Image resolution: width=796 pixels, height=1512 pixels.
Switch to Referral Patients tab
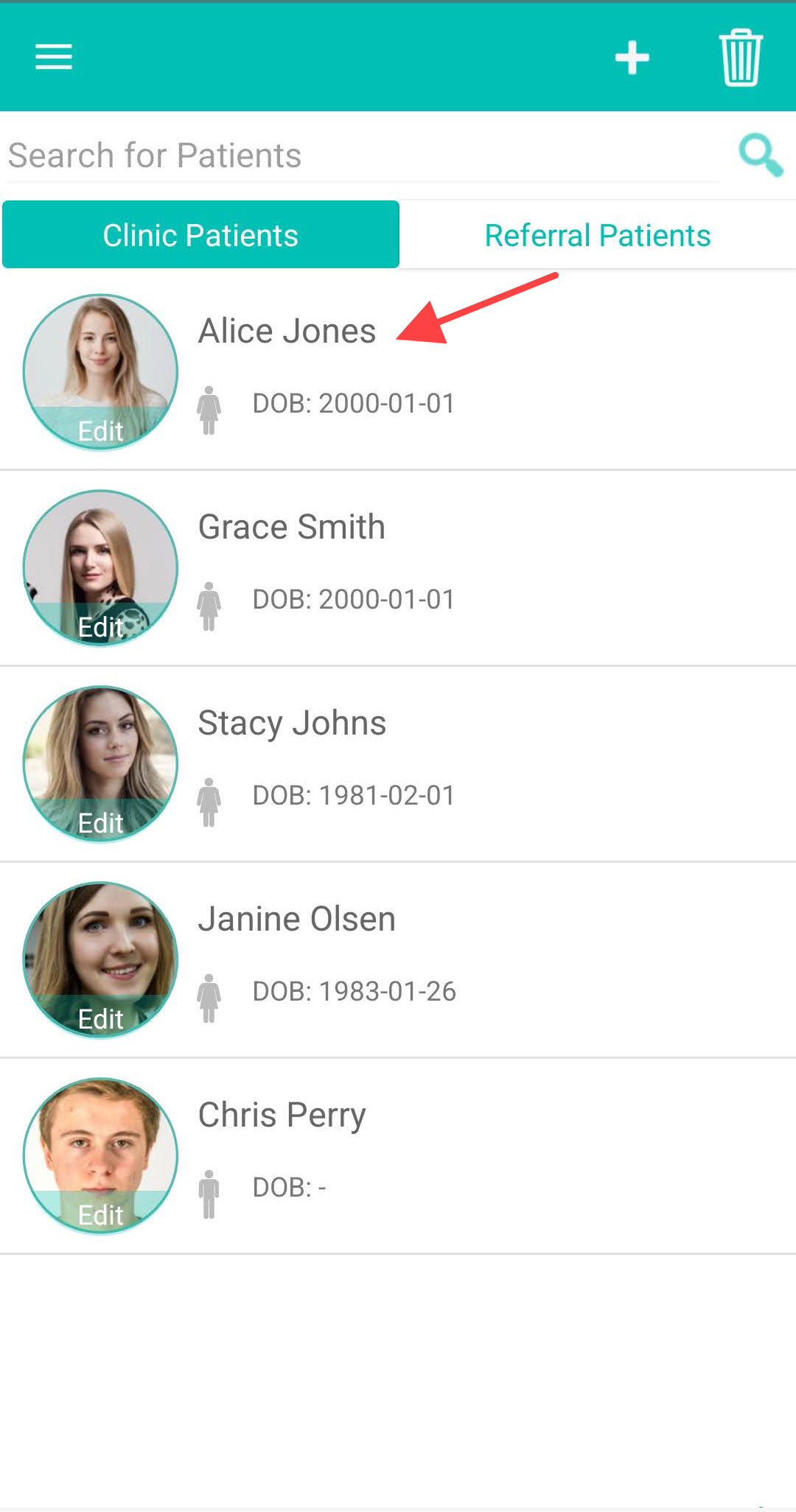pos(597,235)
